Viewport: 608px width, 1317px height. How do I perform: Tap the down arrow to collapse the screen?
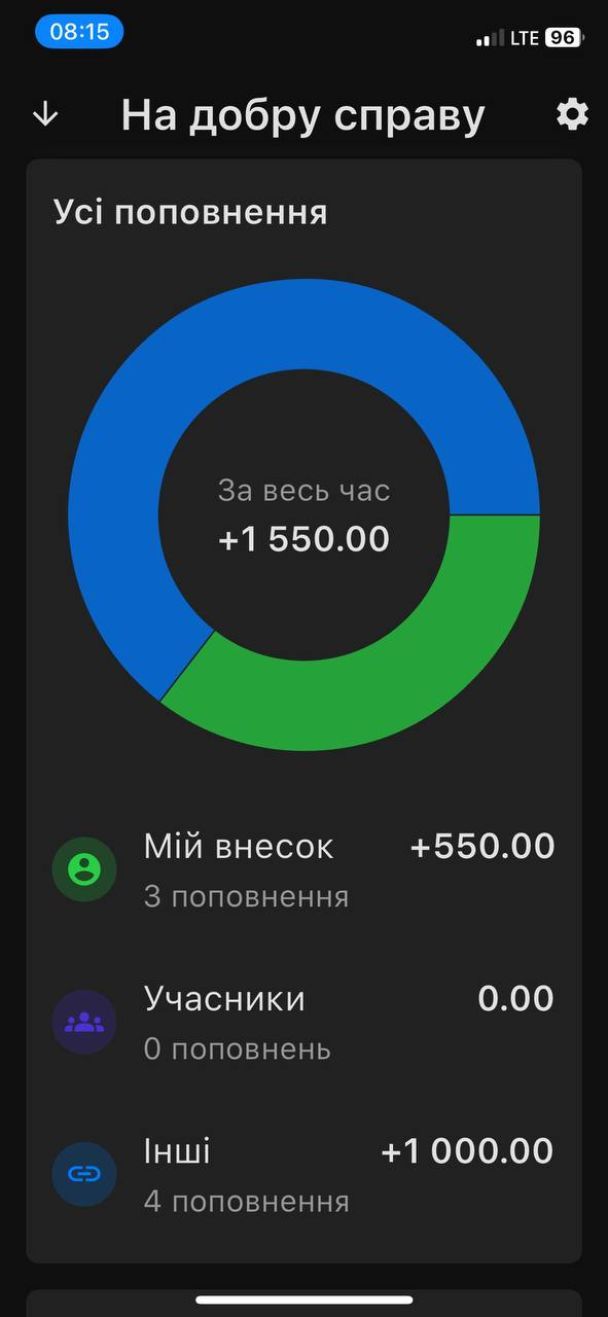pyautogui.click(x=46, y=115)
